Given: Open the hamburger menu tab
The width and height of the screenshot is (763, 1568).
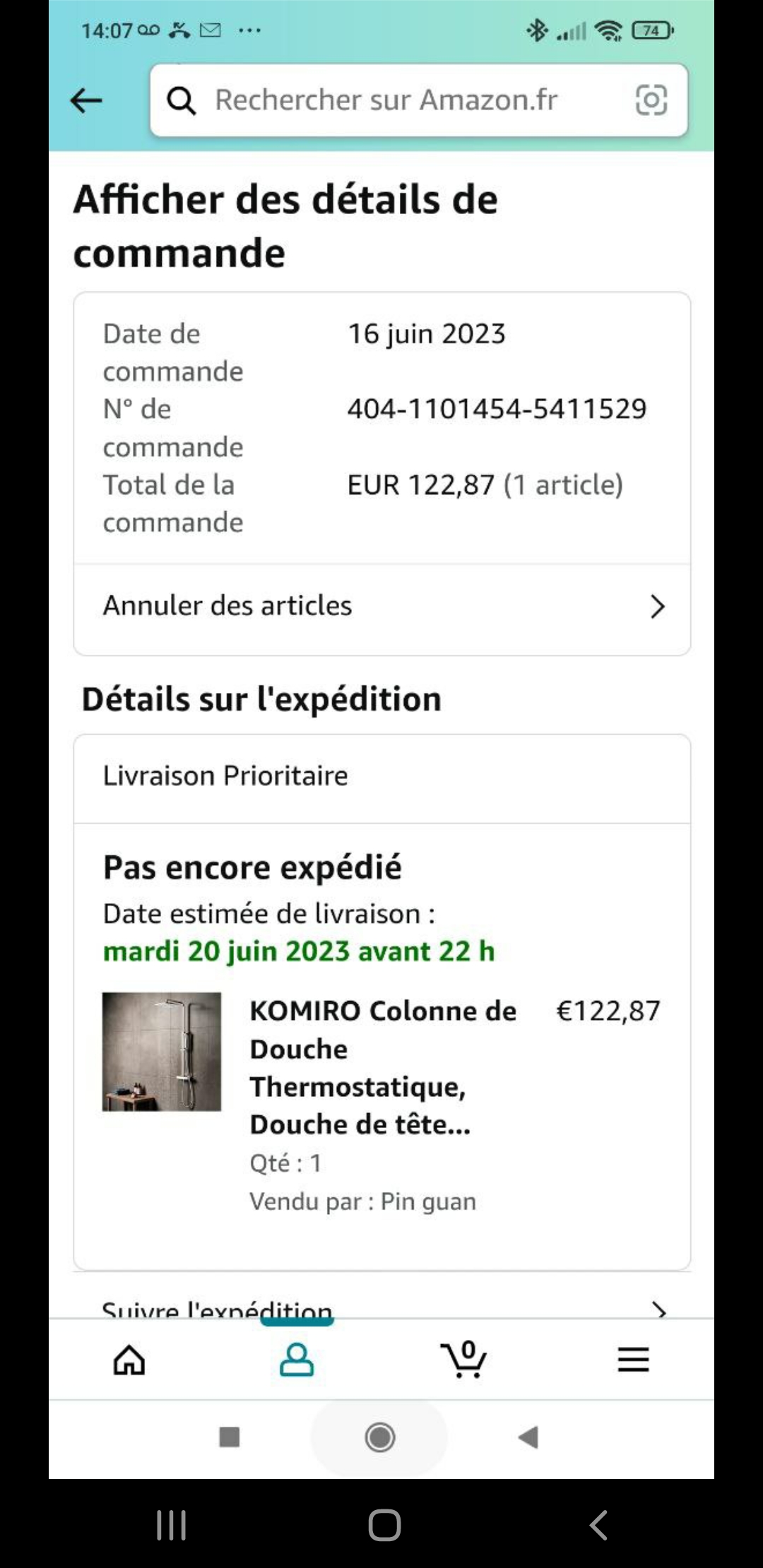Looking at the screenshot, I should click(x=633, y=1360).
